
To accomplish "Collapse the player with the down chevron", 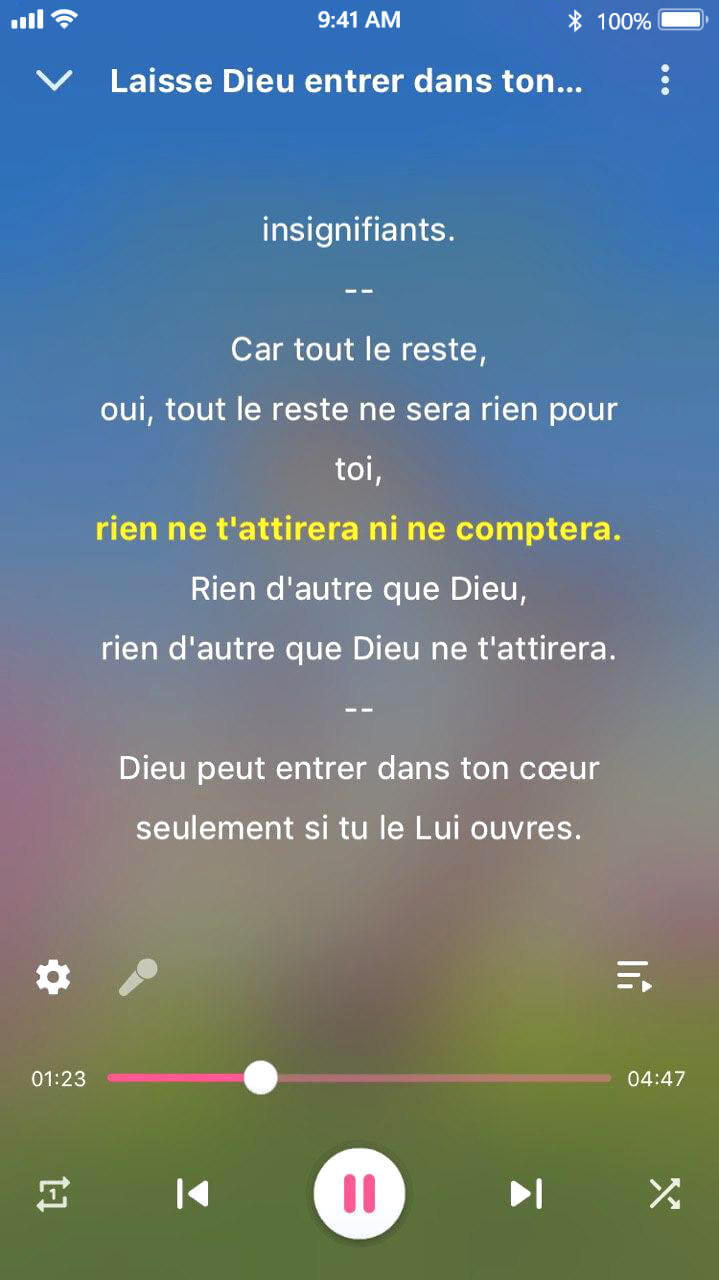I will tap(54, 81).
